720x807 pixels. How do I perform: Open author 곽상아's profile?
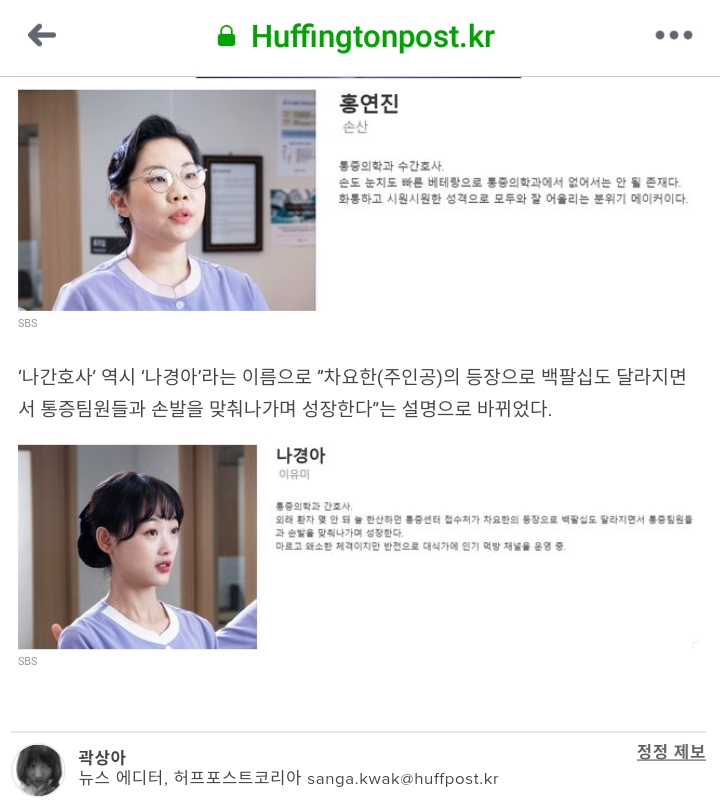click(102, 757)
